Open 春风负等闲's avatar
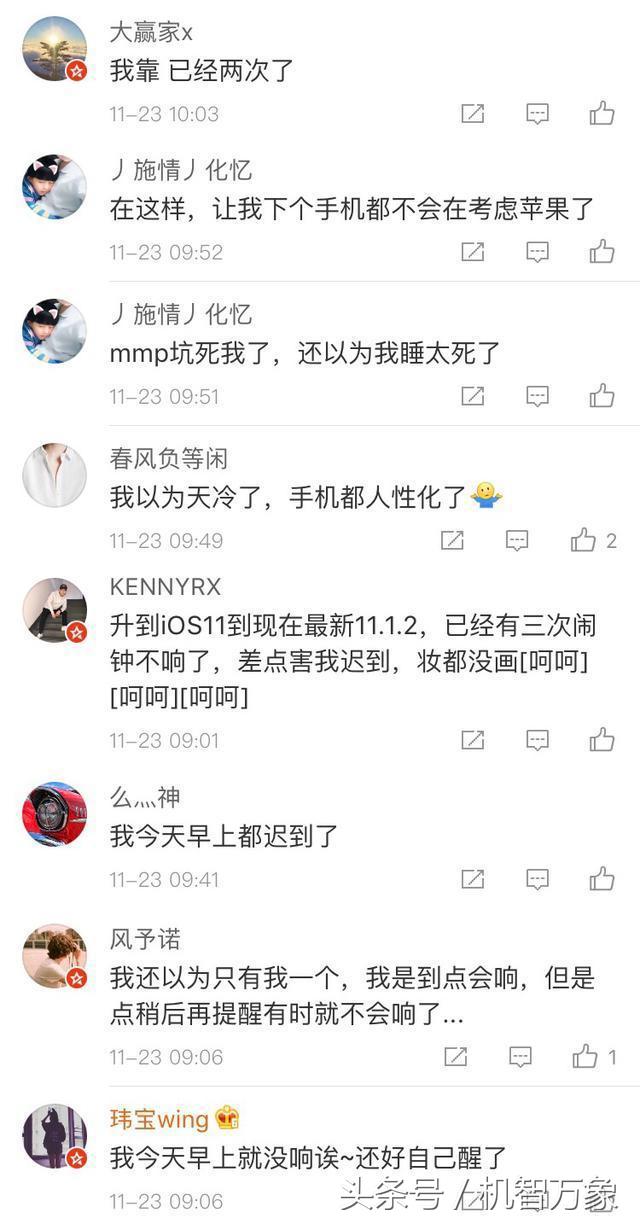This screenshot has width=640, height=1224. click(54, 475)
